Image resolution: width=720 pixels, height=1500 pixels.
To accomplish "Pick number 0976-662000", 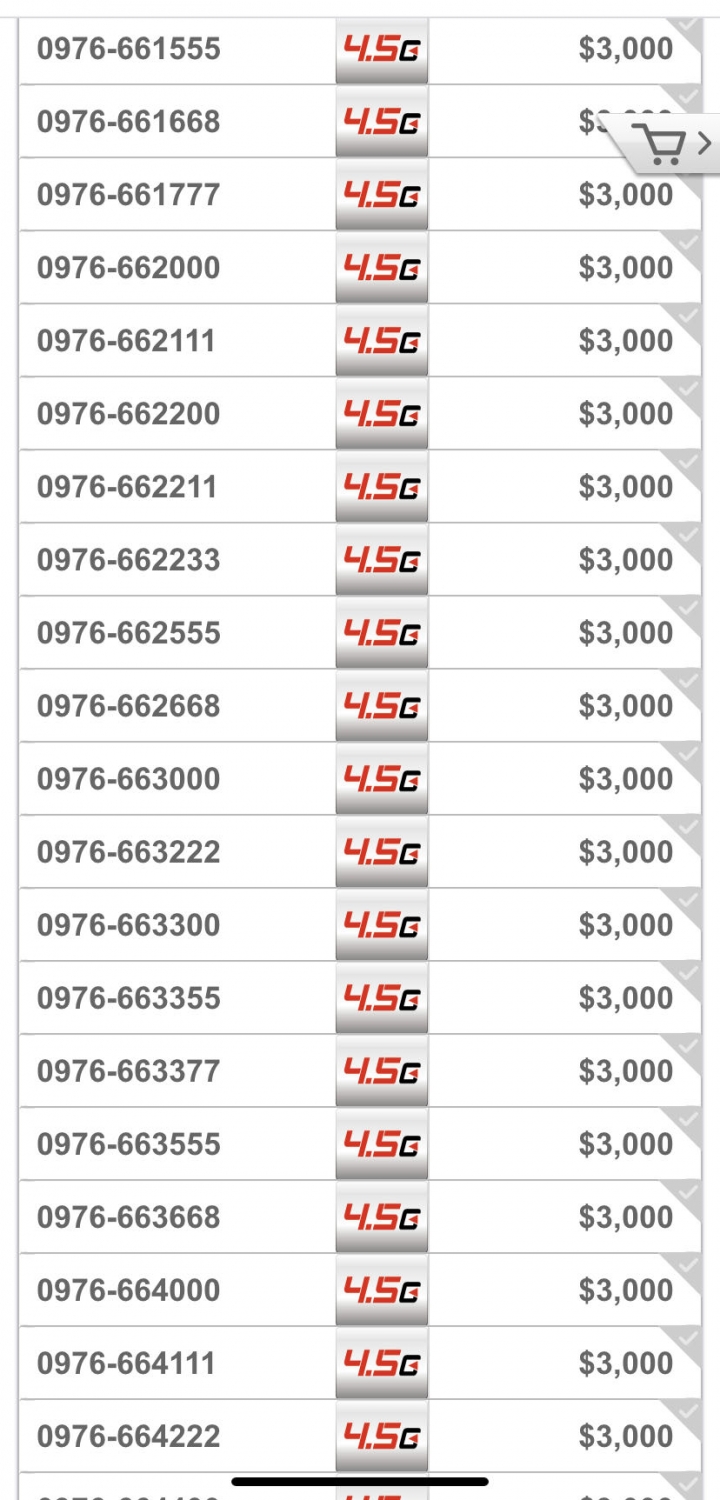I will click(x=360, y=267).
